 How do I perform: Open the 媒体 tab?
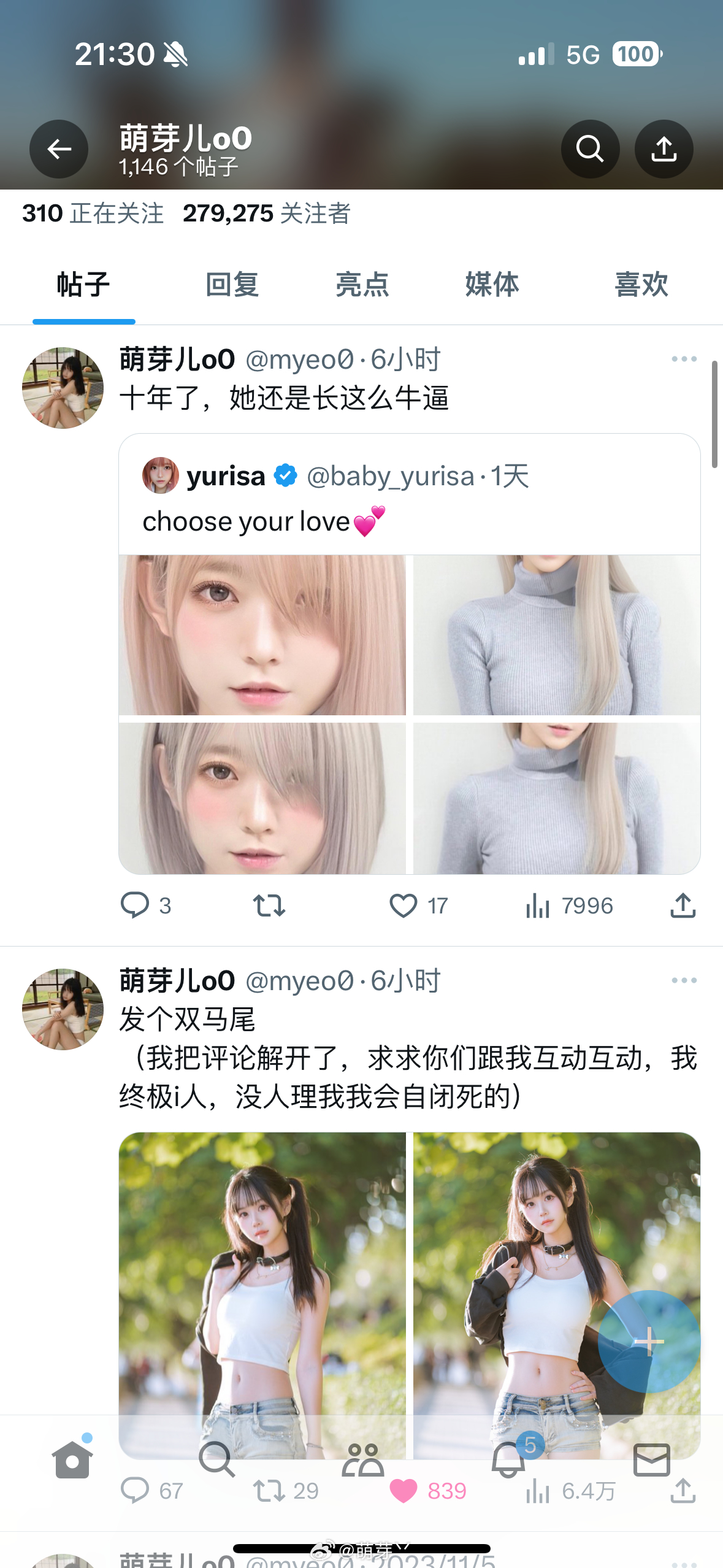click(x=492, y=285)
